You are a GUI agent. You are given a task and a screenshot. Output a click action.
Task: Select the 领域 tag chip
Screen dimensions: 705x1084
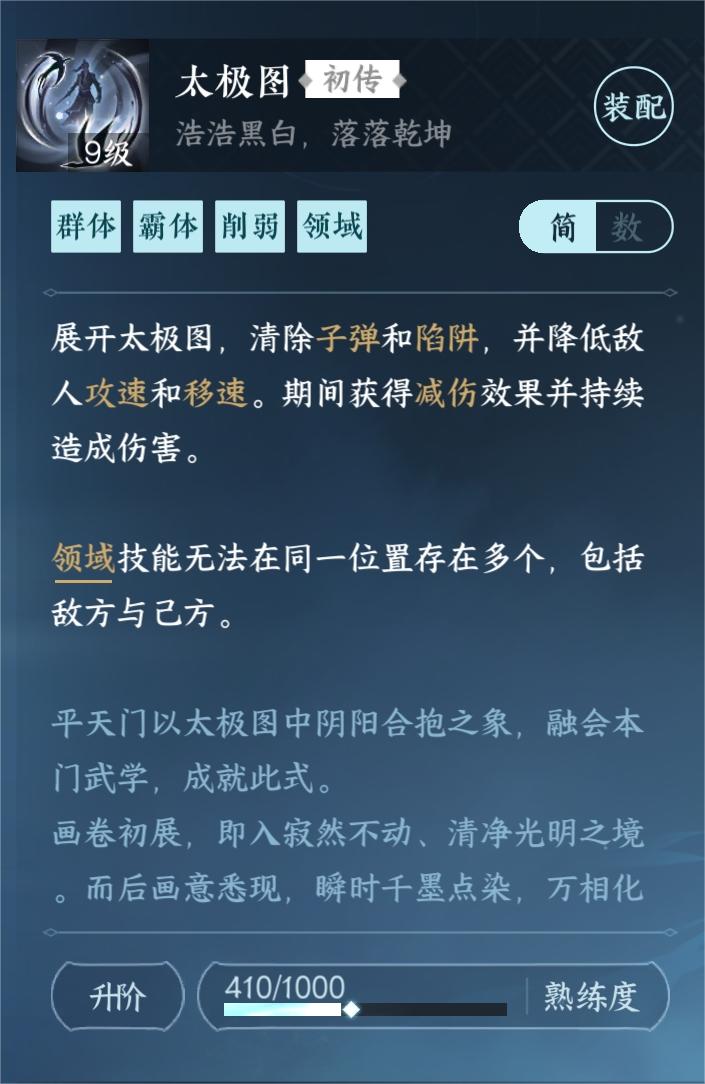click(x=332, y=227)
